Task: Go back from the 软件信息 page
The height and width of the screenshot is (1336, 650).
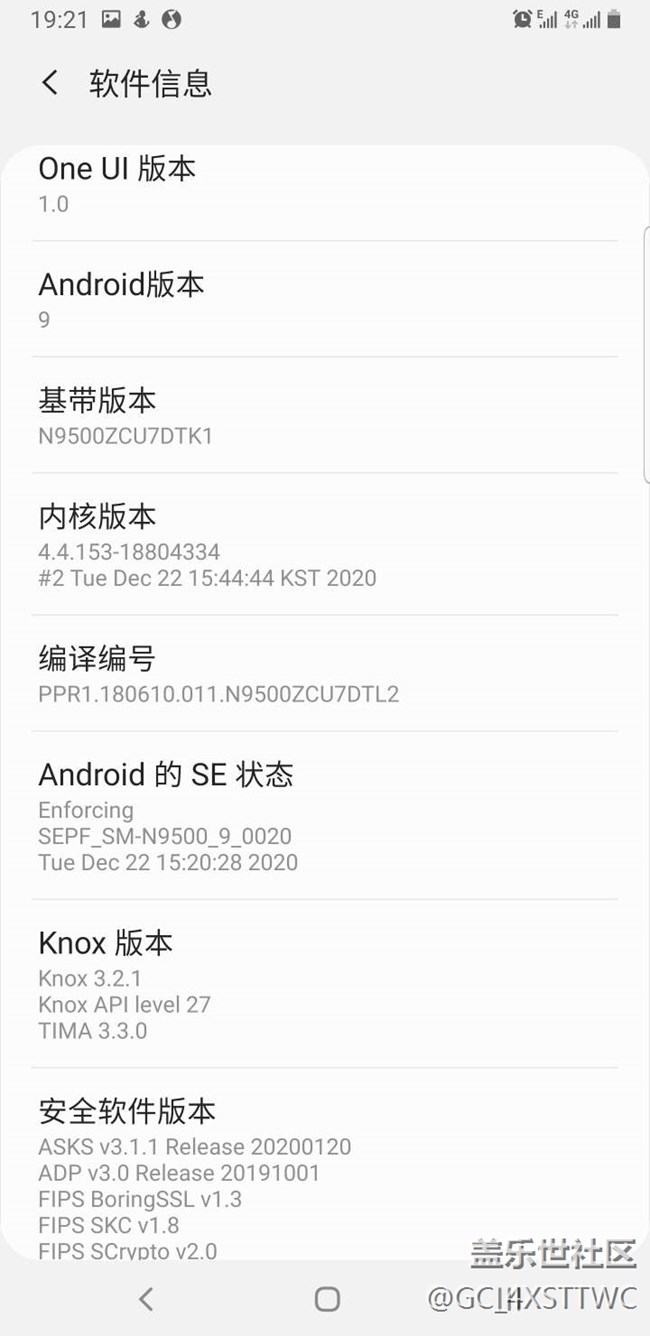Action: [49, 82]
